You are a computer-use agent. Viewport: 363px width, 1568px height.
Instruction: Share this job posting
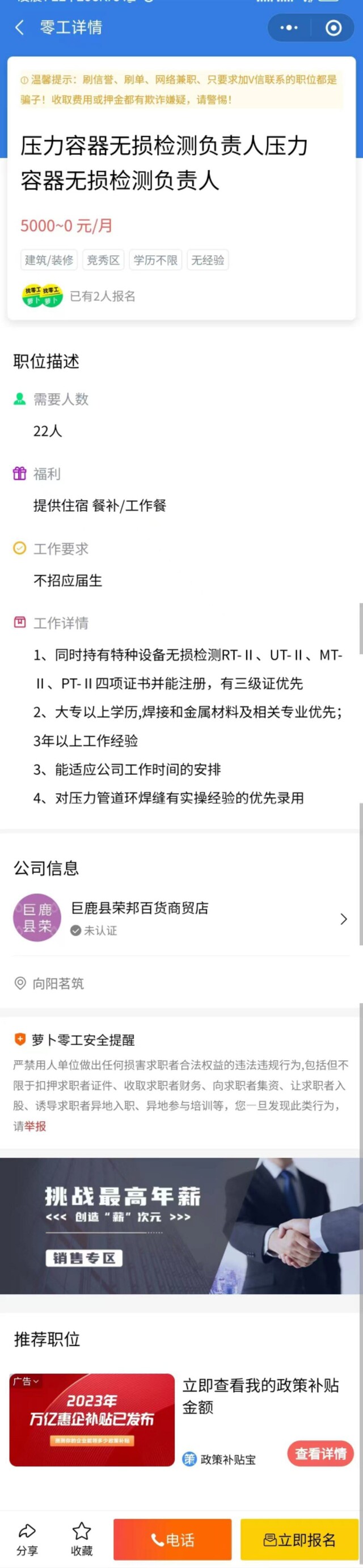pyautogui.click(x=27, y=1540)
